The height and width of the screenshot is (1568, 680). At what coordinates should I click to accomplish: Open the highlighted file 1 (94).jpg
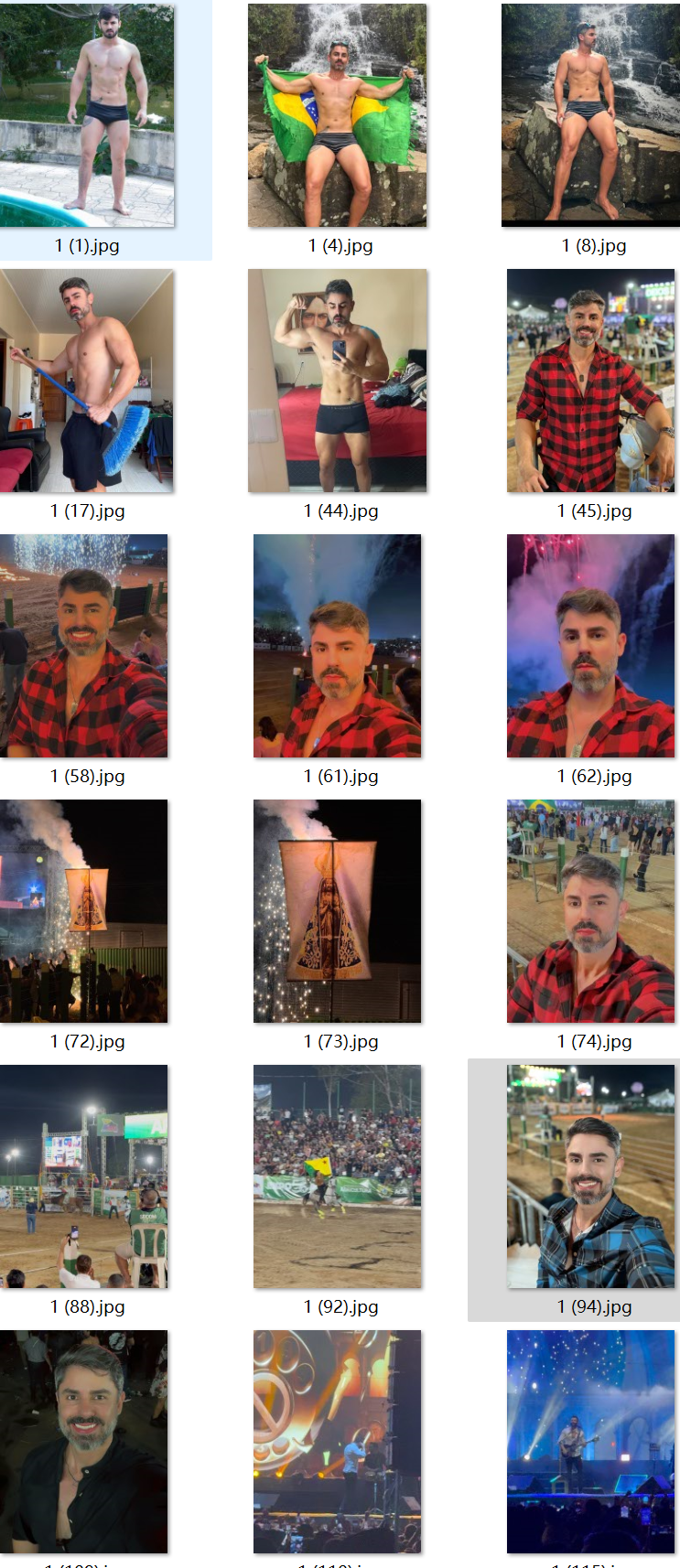tap(590, 1176)
